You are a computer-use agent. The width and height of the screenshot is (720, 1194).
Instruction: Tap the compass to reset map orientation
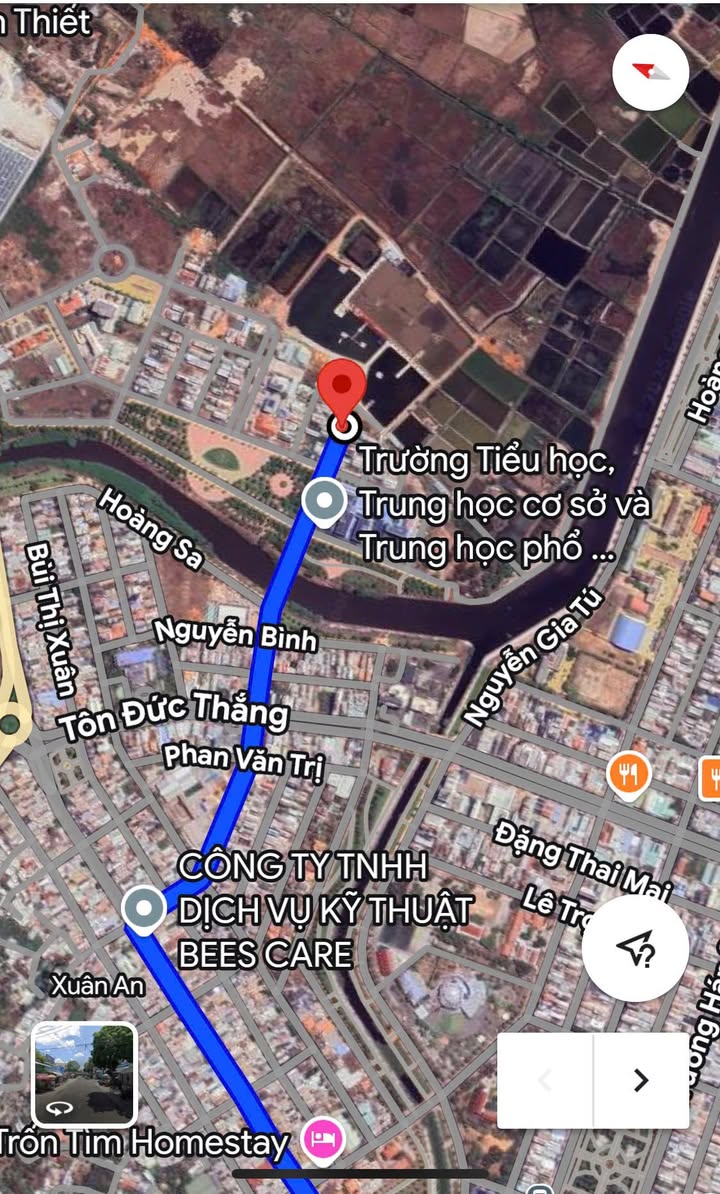click(x=650, y=72)
